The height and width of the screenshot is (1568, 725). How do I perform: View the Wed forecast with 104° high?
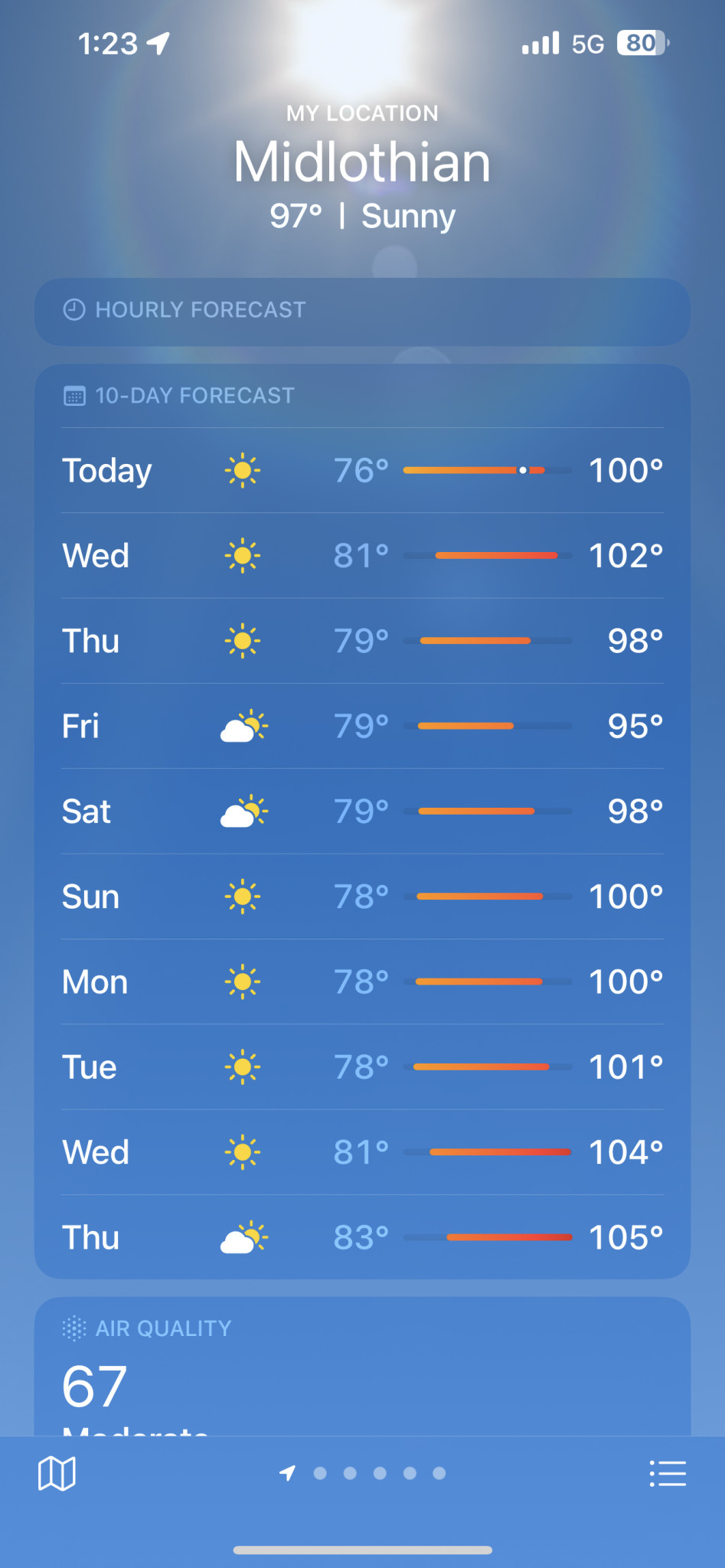(362, 1152)
